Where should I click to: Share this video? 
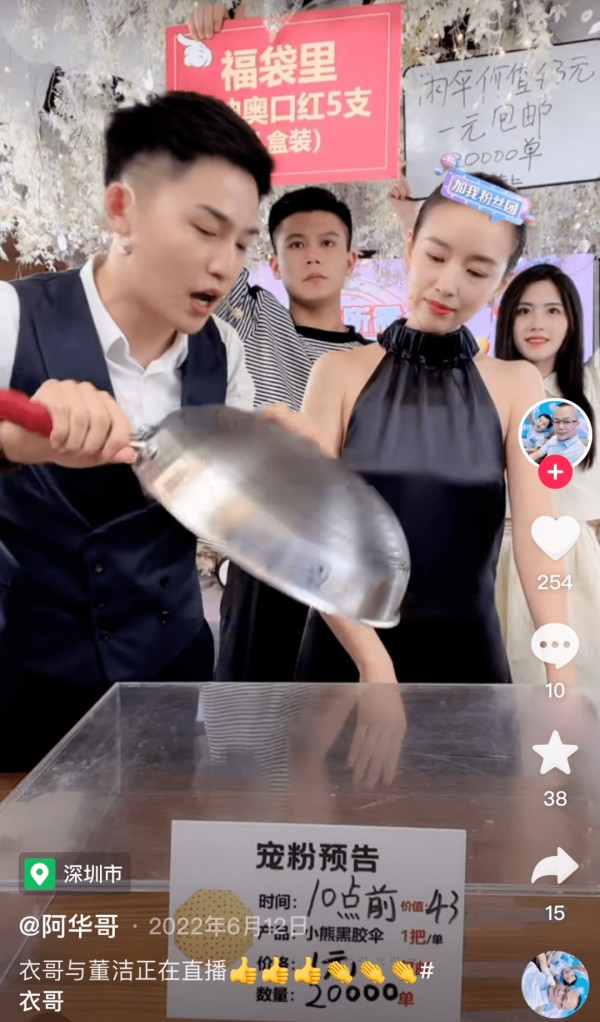tap(555, 866)
